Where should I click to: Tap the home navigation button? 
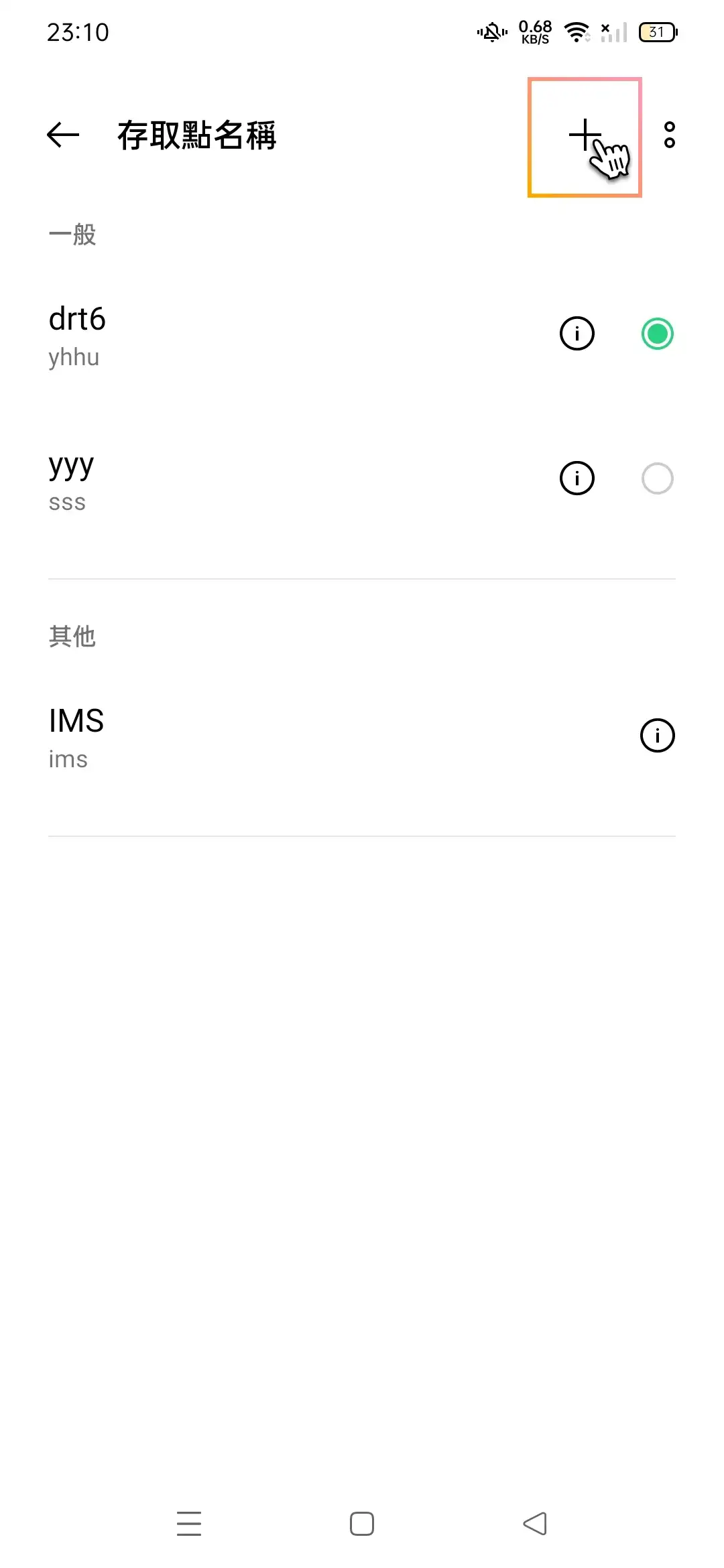tap(361, 1523)
